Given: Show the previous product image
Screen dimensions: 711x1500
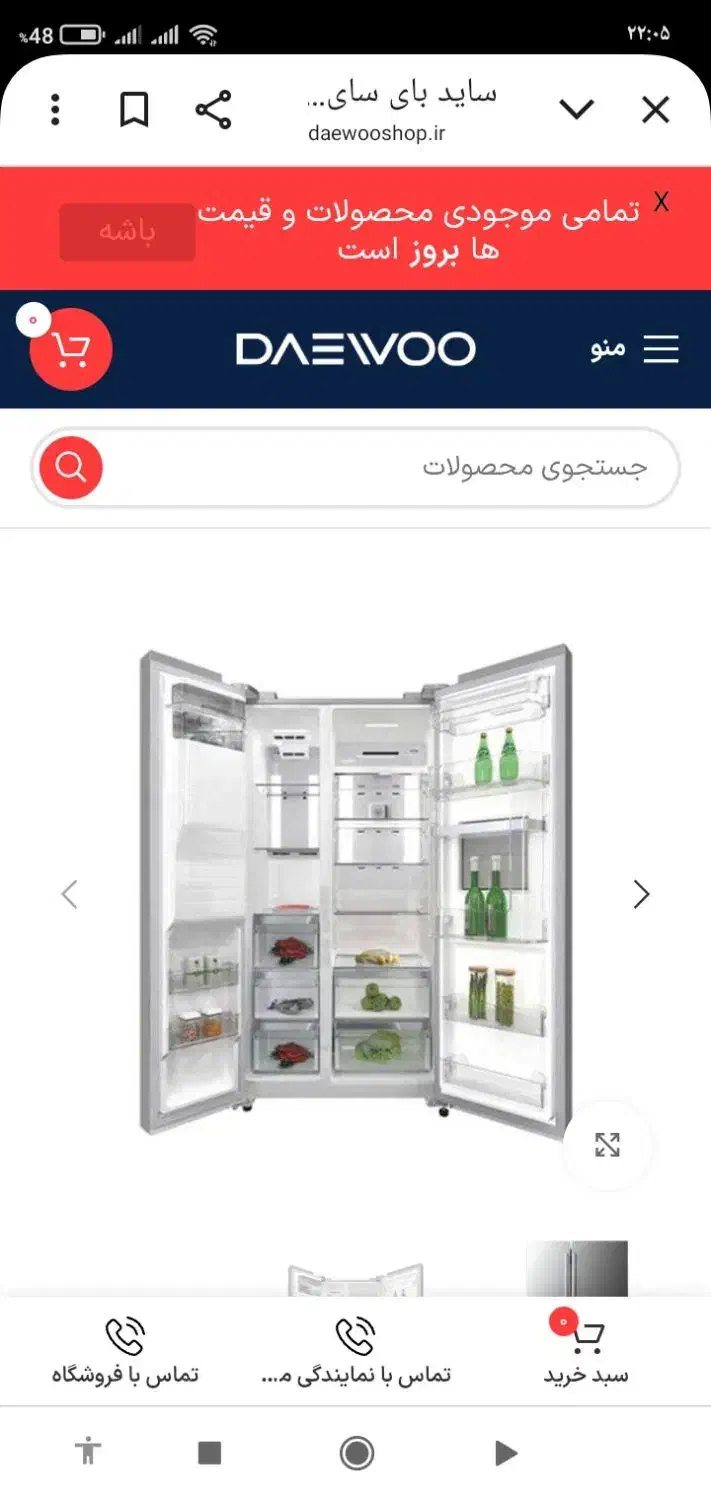Looking at the screenshot, I should 69,894.
